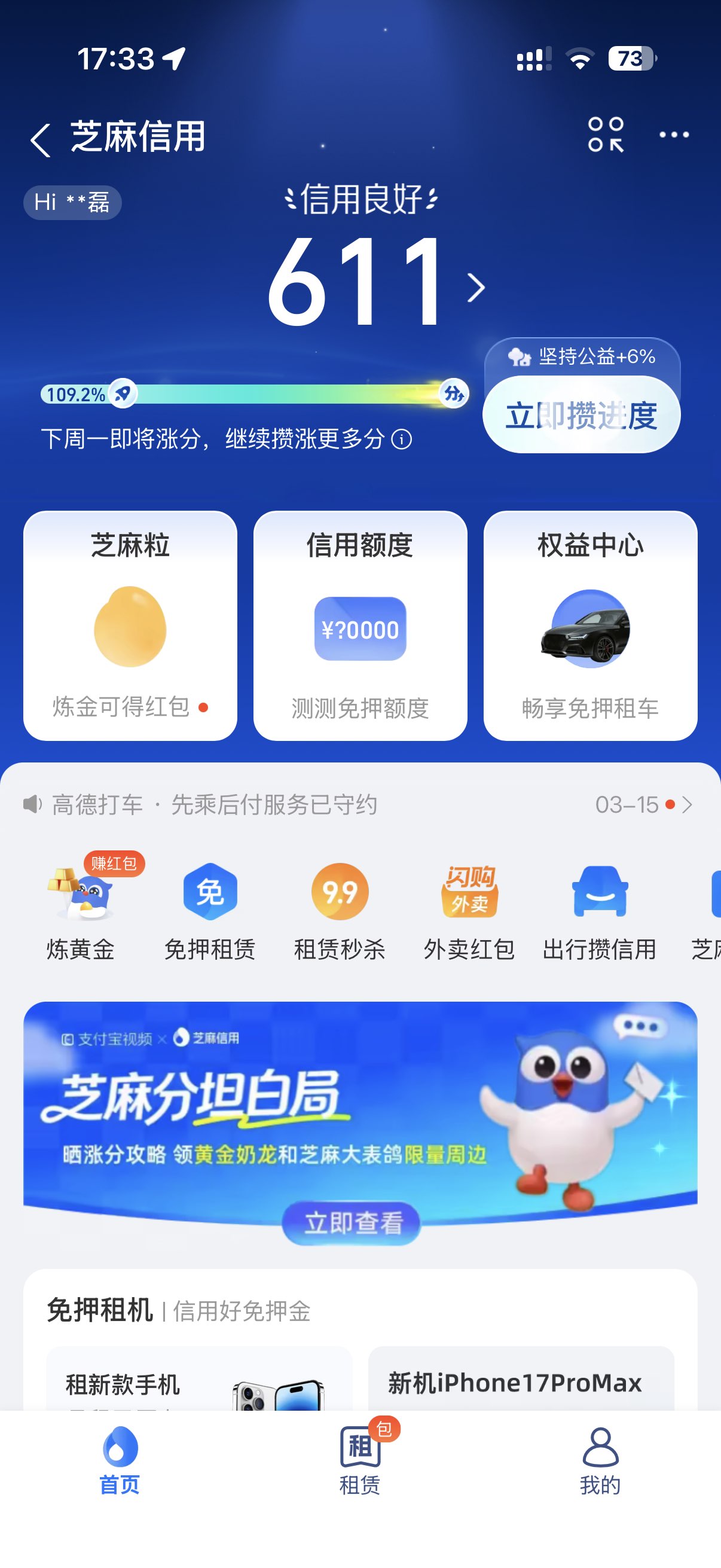The height and width of the screenshot is (1568, 721).
Task: Open the 芝麻粒 card
Action: [130, 625]
